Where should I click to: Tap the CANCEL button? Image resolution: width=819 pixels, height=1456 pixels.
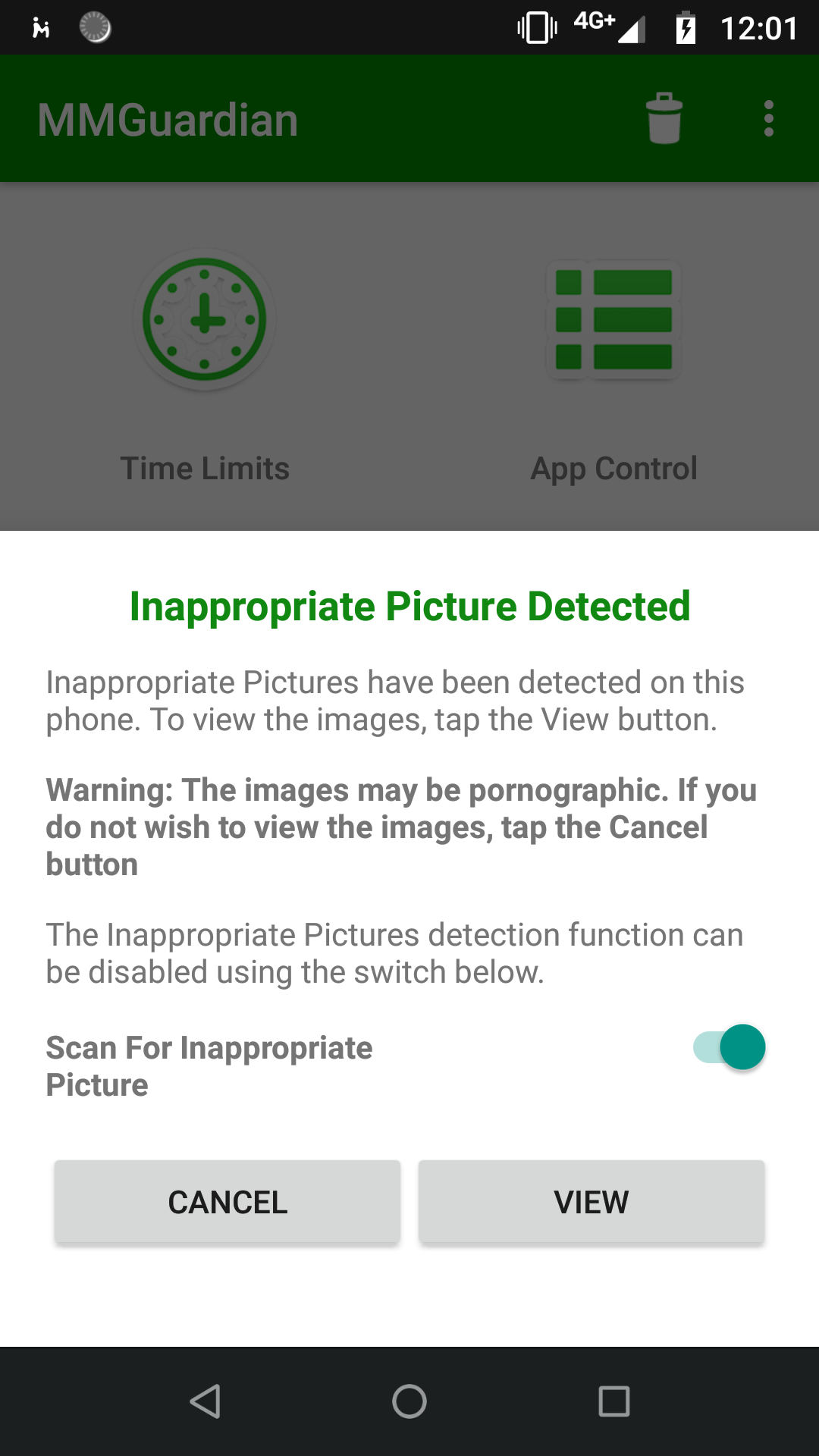click(x=227, y=1202)
